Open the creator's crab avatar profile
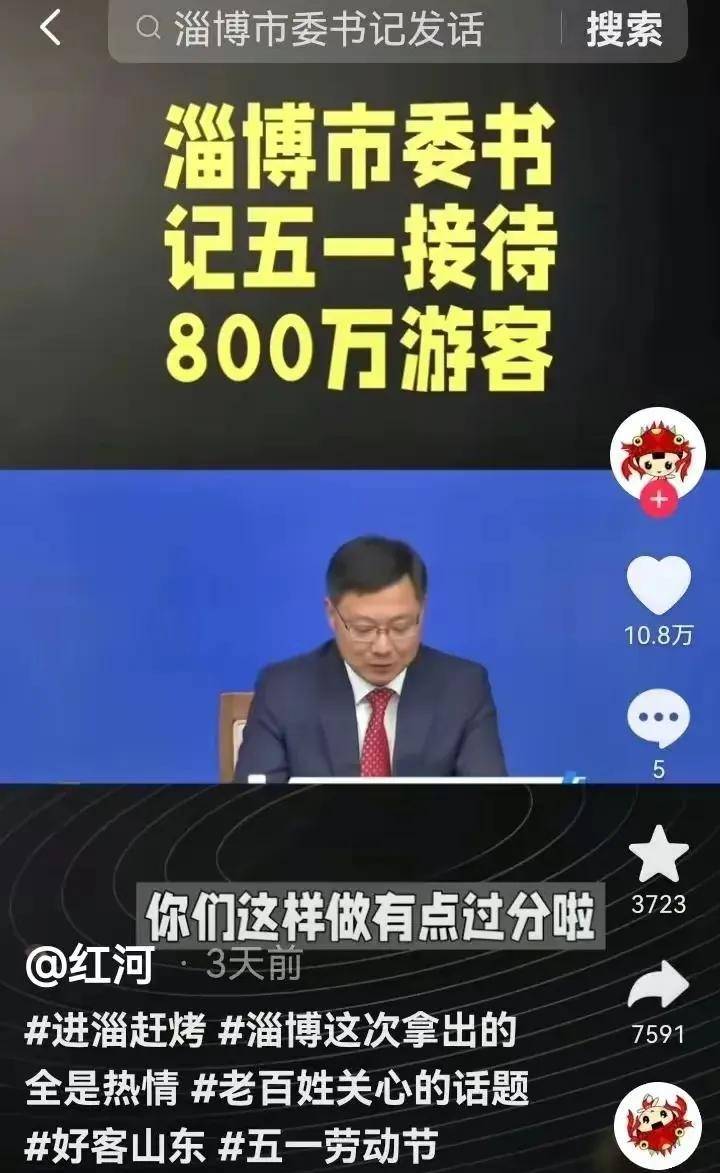This screenshot has height=1173, width=720. coord(657,452)
